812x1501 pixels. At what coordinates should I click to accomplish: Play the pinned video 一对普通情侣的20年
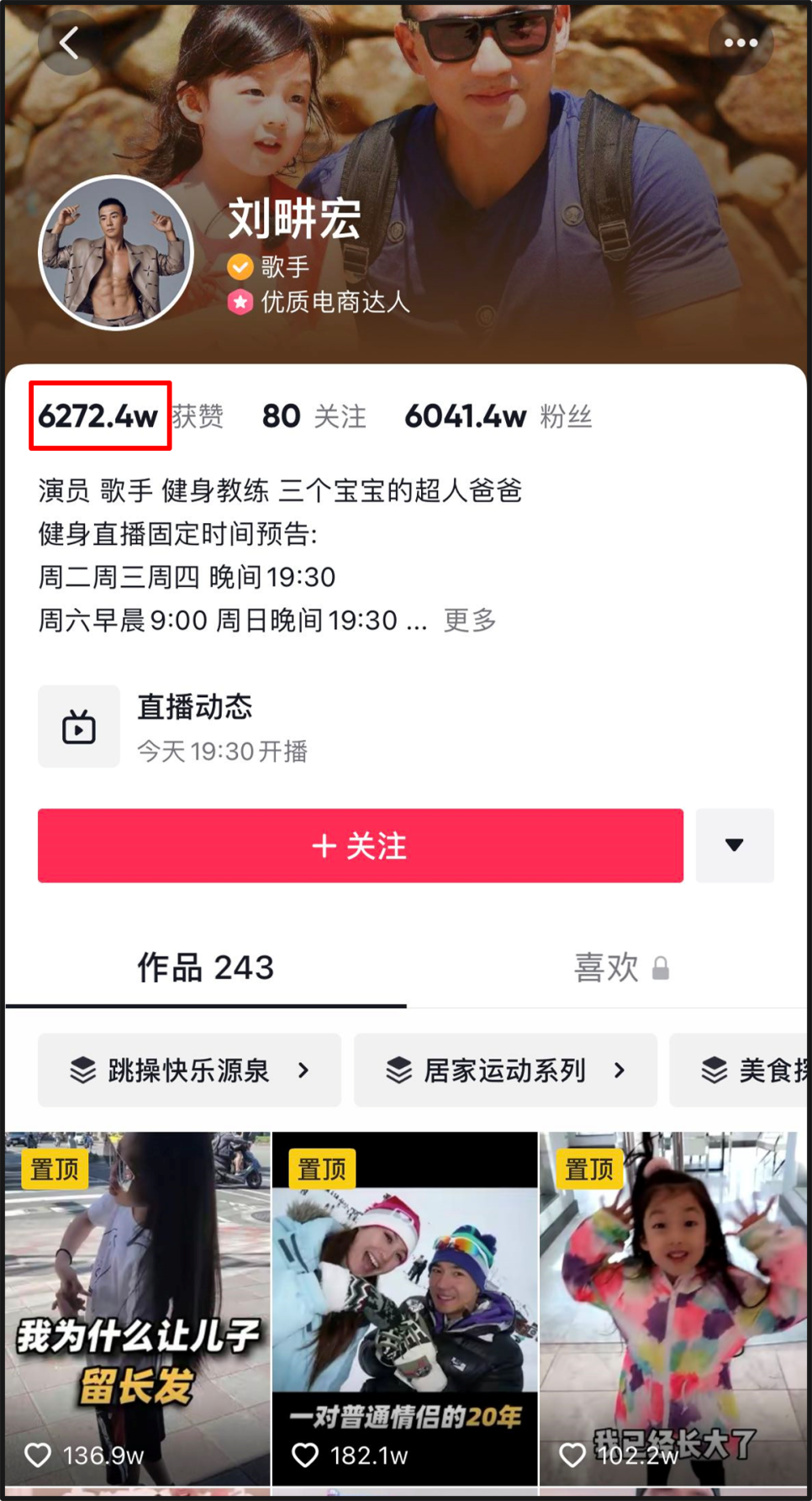tap(405, 1308)
